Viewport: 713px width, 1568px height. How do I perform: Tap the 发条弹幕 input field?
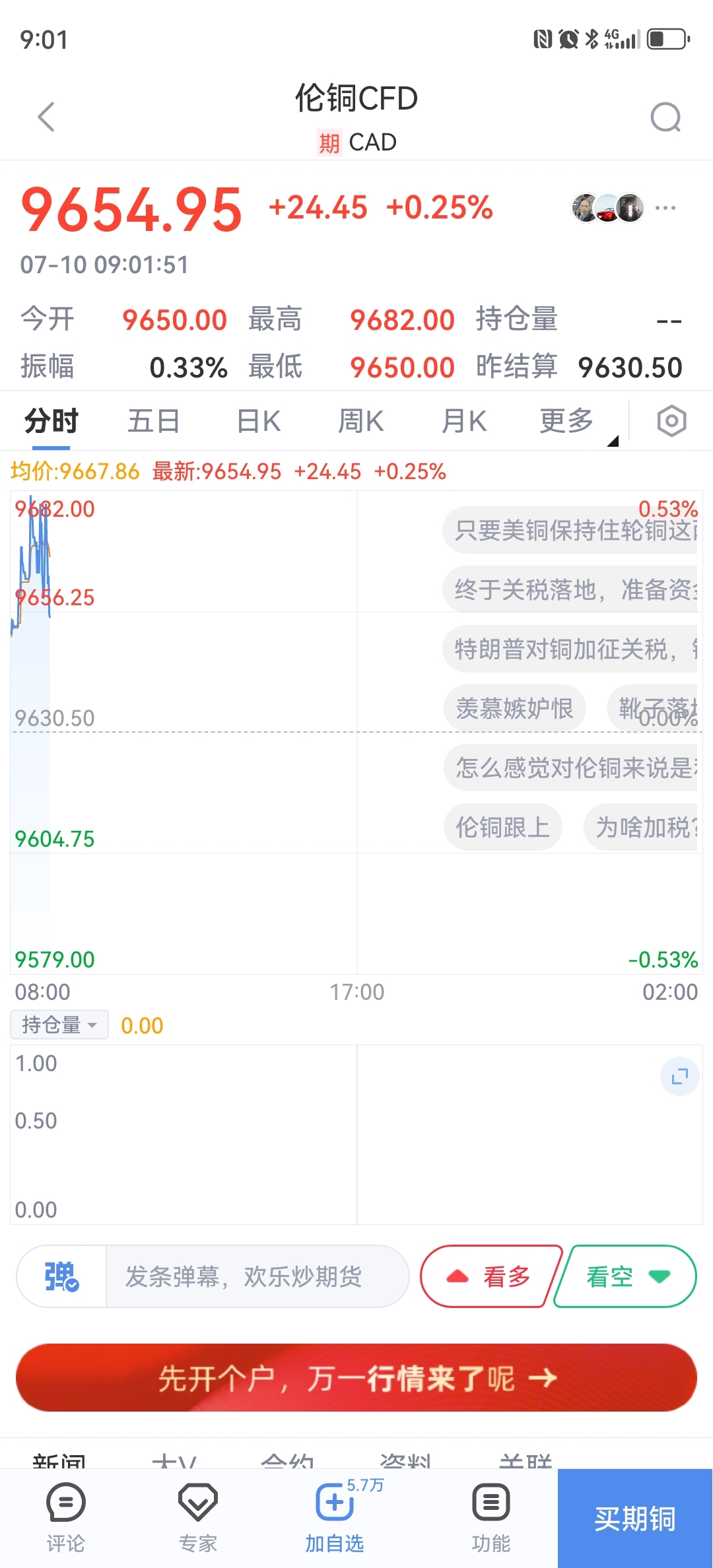tap(257, 1276)
